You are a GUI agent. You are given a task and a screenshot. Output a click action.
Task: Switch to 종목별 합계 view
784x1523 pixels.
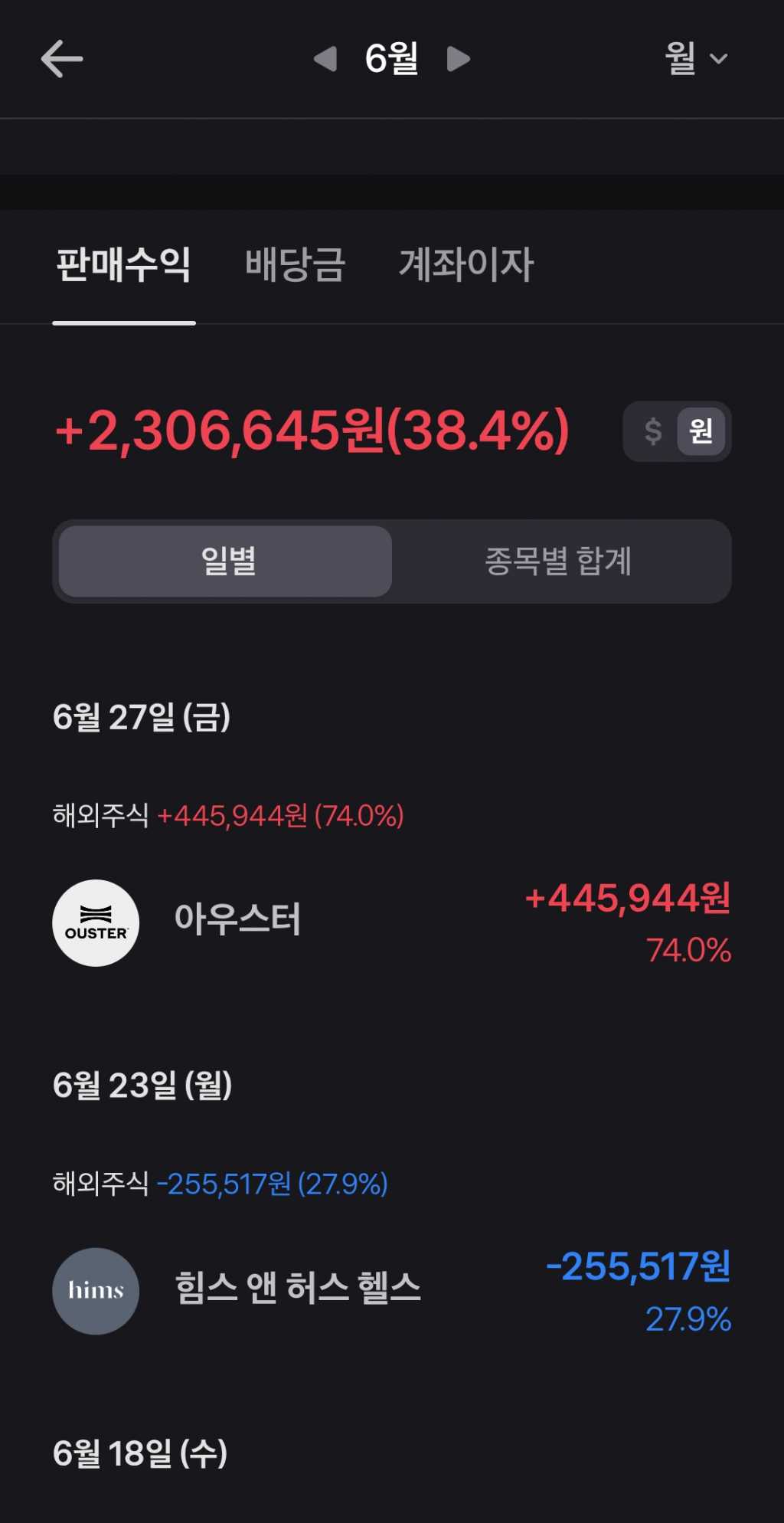click(558, 562)
